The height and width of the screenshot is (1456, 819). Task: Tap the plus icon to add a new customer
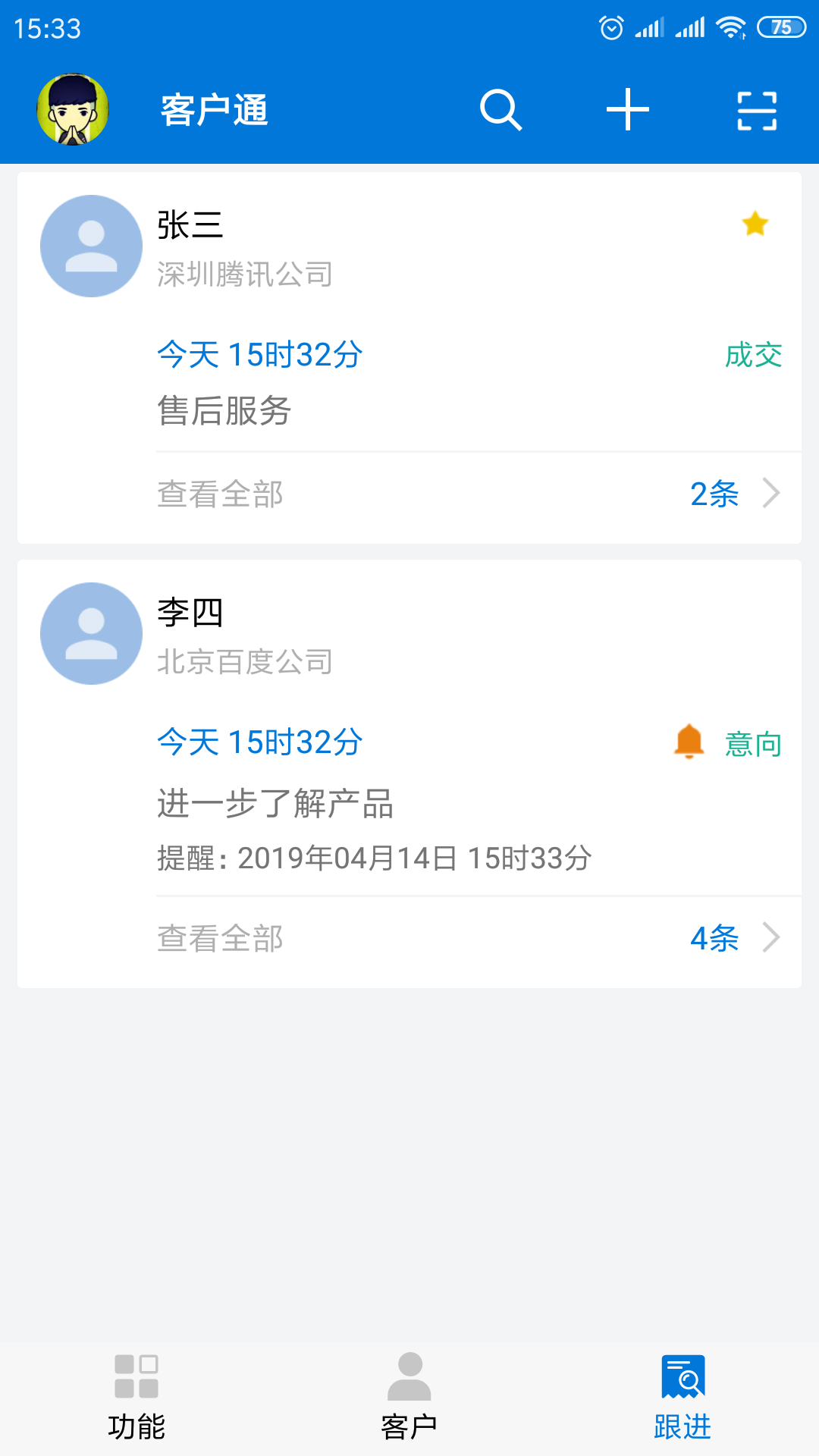coord(627,109)
